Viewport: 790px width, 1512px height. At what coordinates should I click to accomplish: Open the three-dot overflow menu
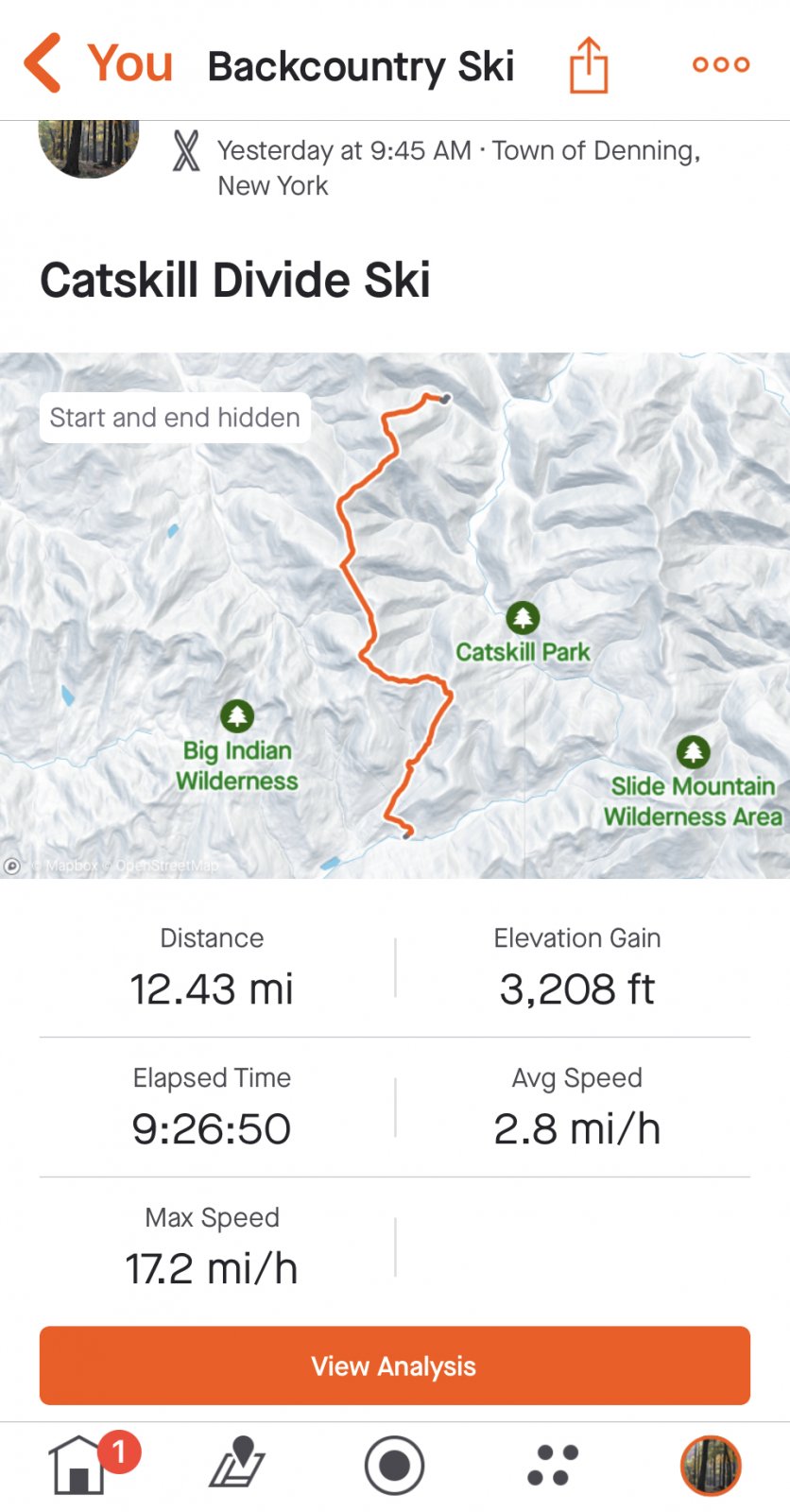pyautogui.click(x=721, y=64)
